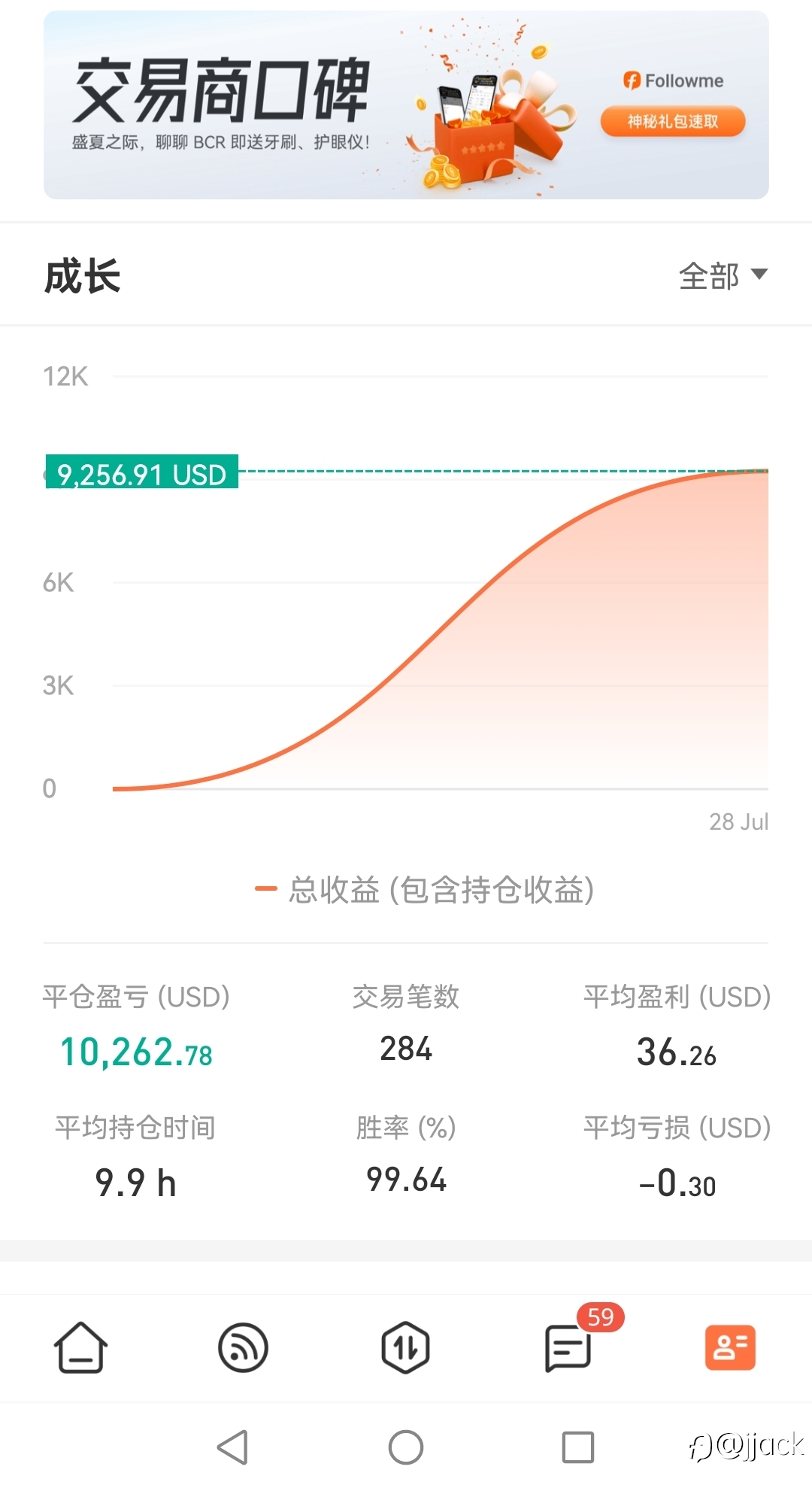Expand the 全部 time range dropdown
The height and width of the screenshot is (1491, 812).
tap(723, 275)
